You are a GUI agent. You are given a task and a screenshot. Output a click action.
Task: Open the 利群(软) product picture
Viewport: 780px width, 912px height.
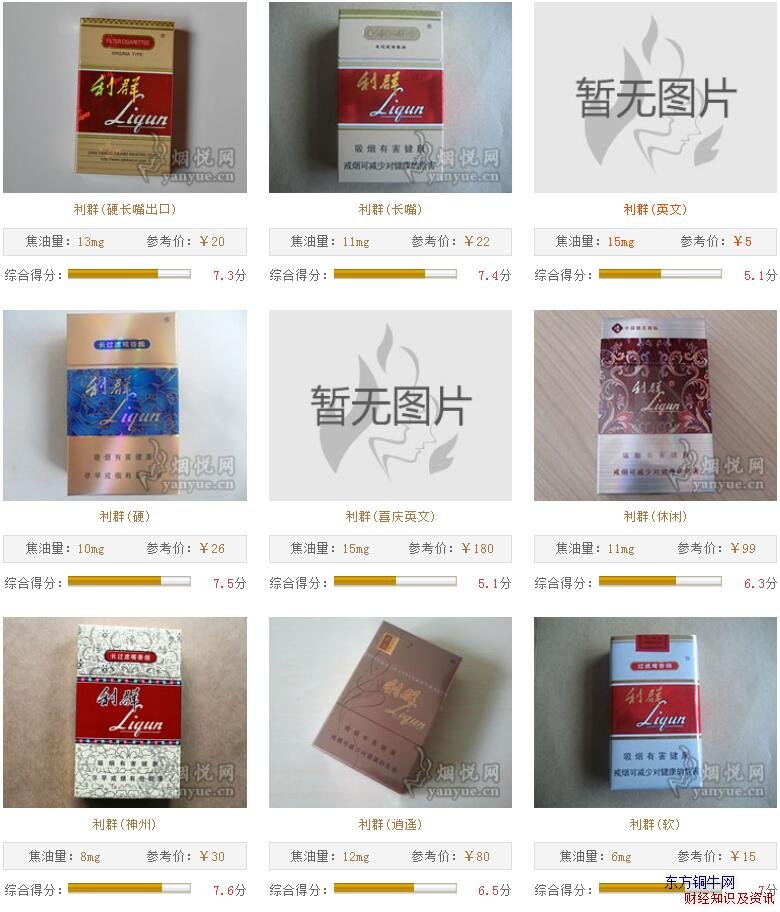pyautogui.click(x=655, y=712)
